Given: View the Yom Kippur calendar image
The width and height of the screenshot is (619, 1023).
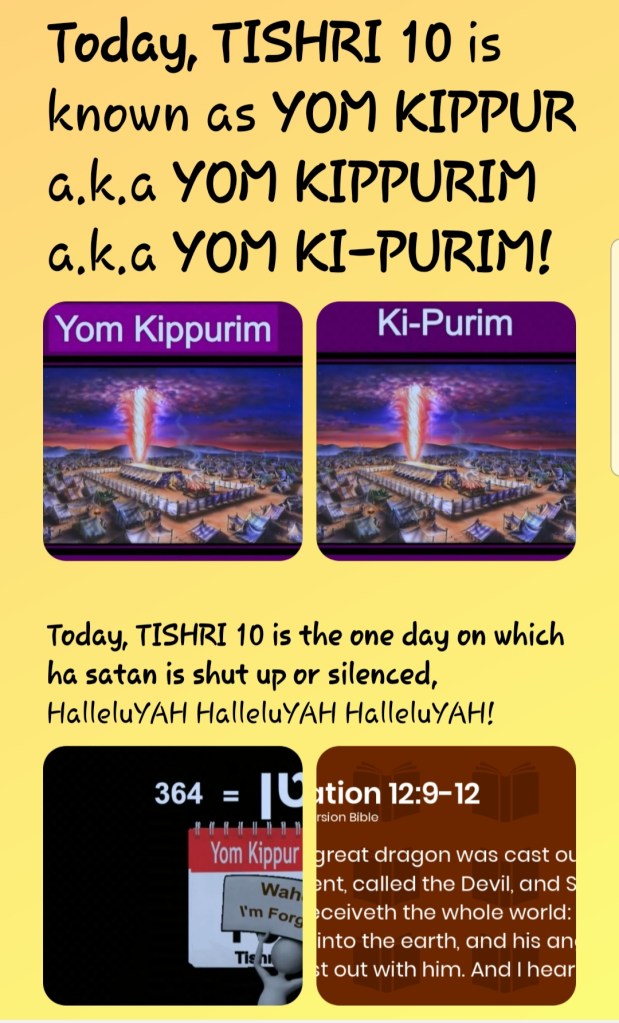Looking at the screenshot, I should click(173, 875).
